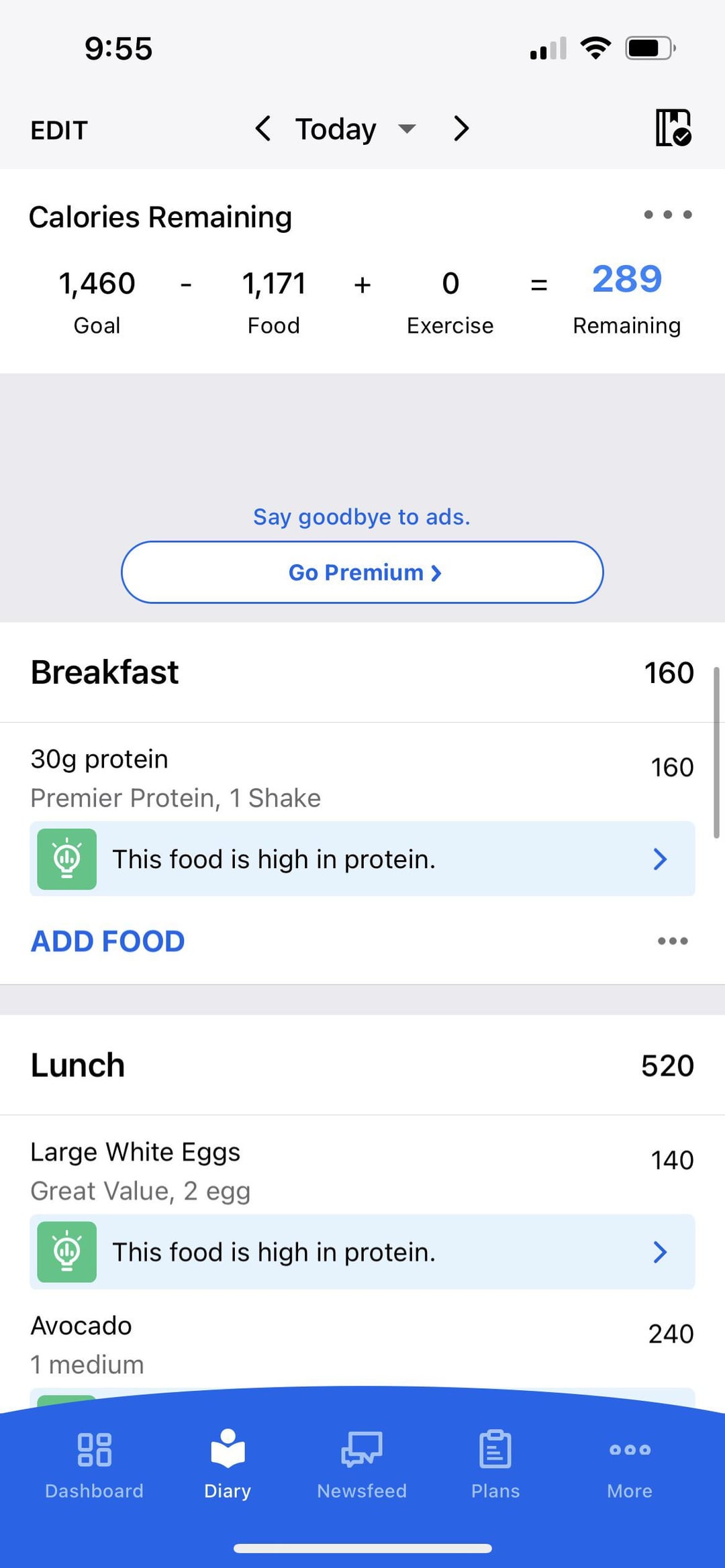725x1568 pixels.
Task: Open Breakfast more options dots
Action: [x=673, y=941]
